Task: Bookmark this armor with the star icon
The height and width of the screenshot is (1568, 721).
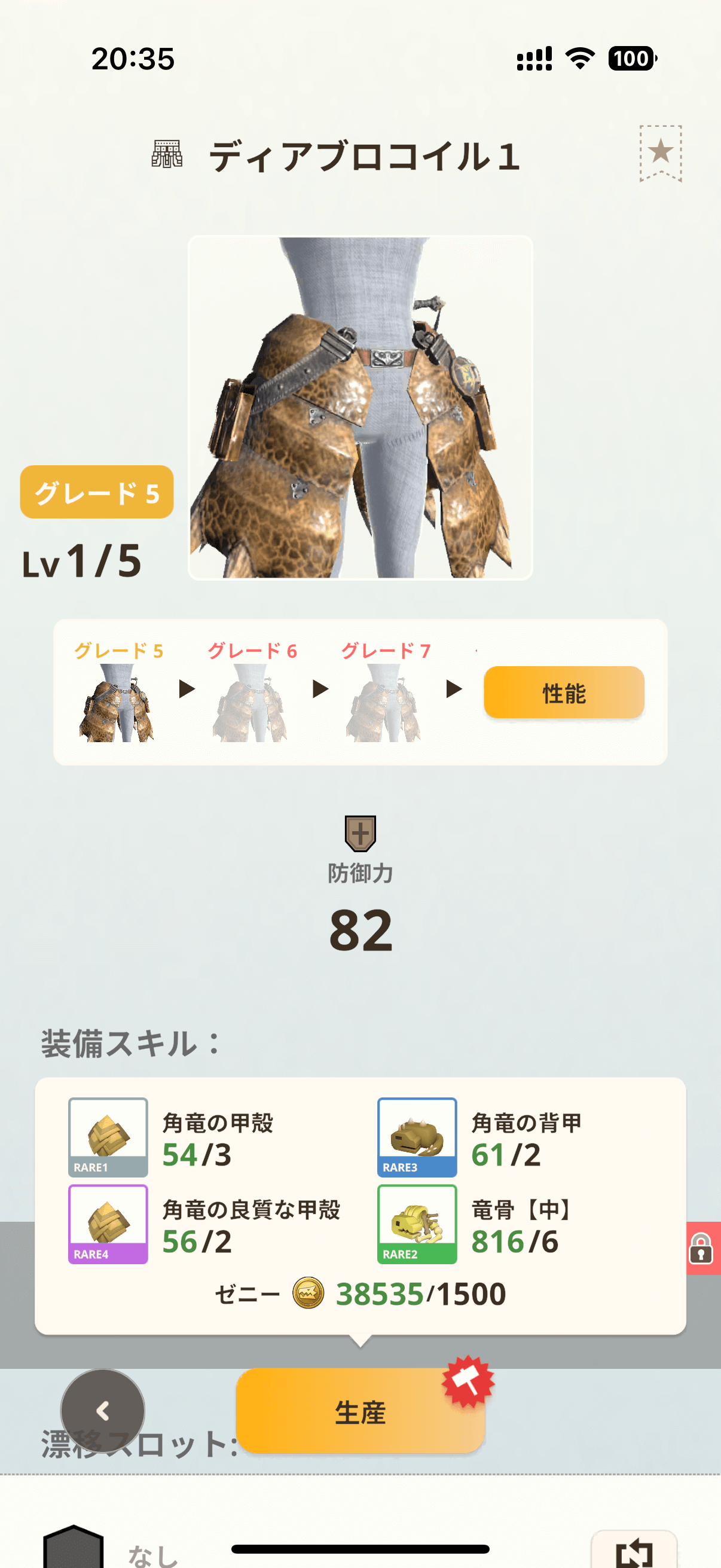Action: [x=660, y=152]
